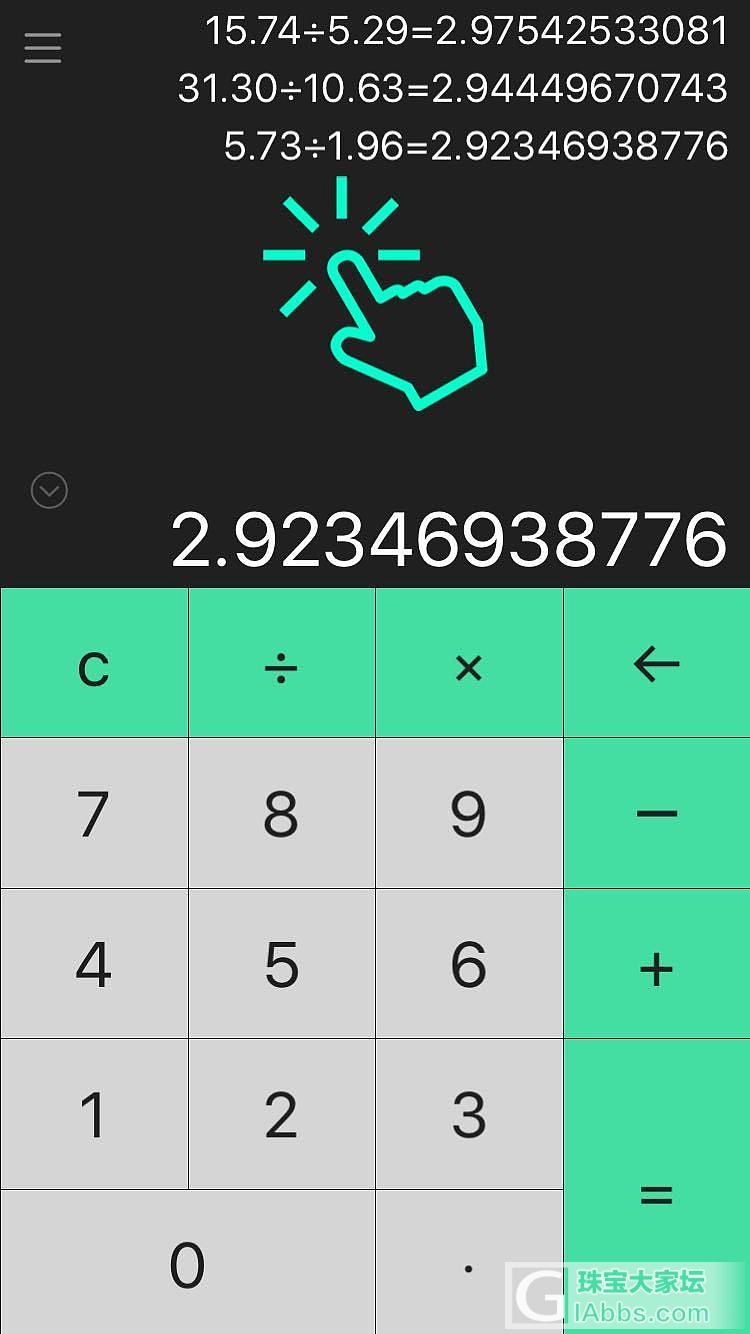Tap the plus key

657,965
